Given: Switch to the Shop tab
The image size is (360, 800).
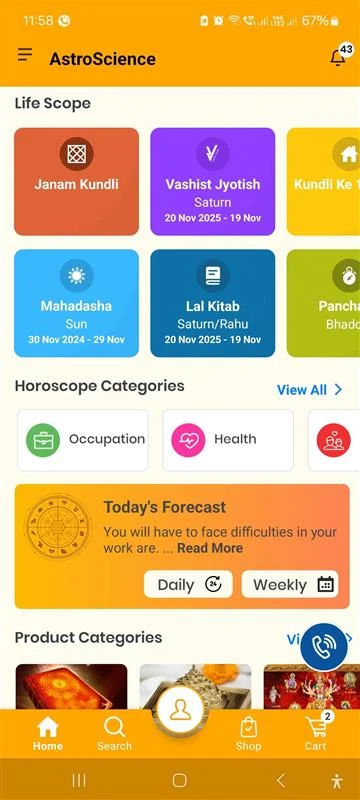Looking at the screenshot, I should [248, 734].
